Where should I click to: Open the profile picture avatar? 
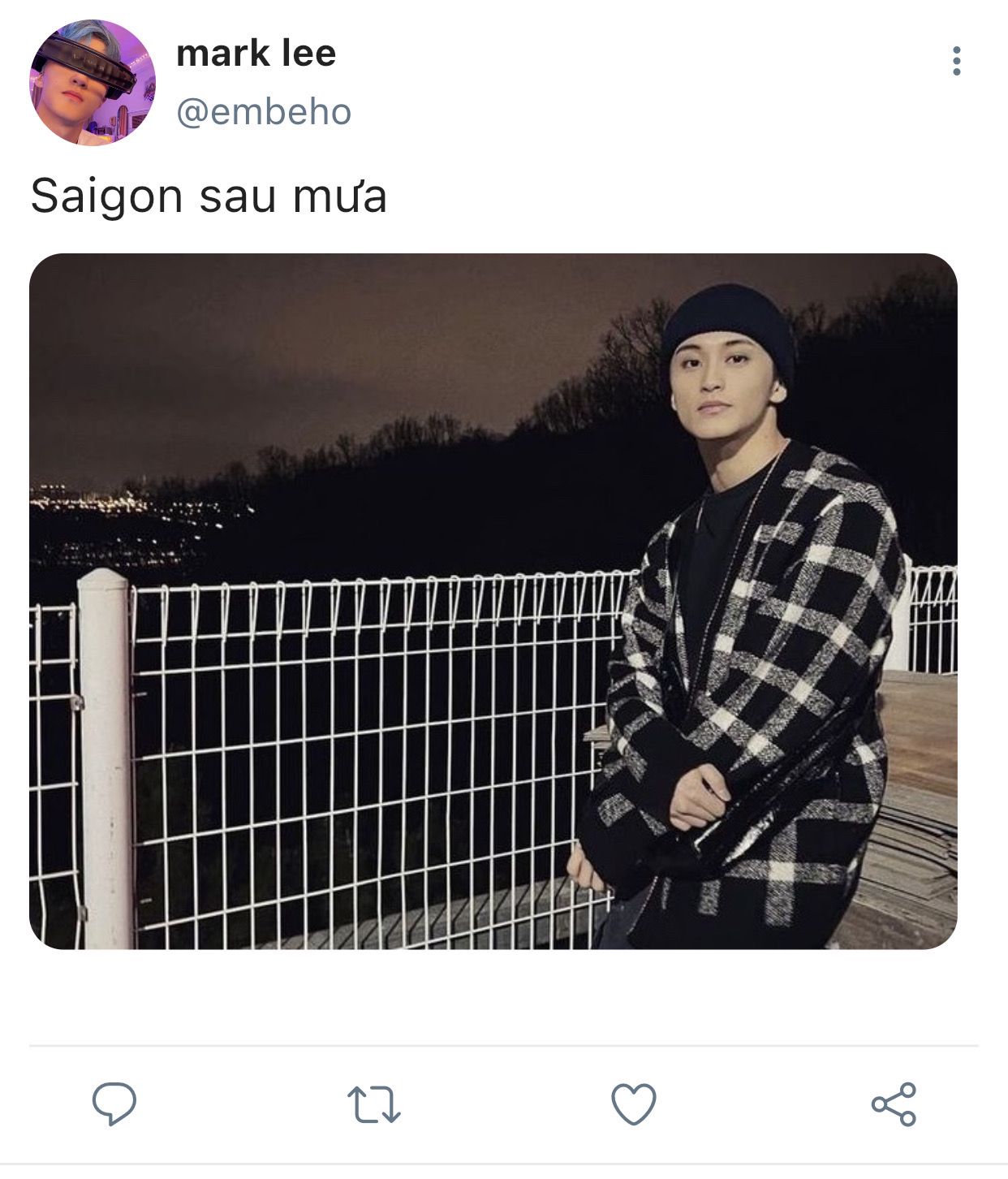[x=92, y=83]
